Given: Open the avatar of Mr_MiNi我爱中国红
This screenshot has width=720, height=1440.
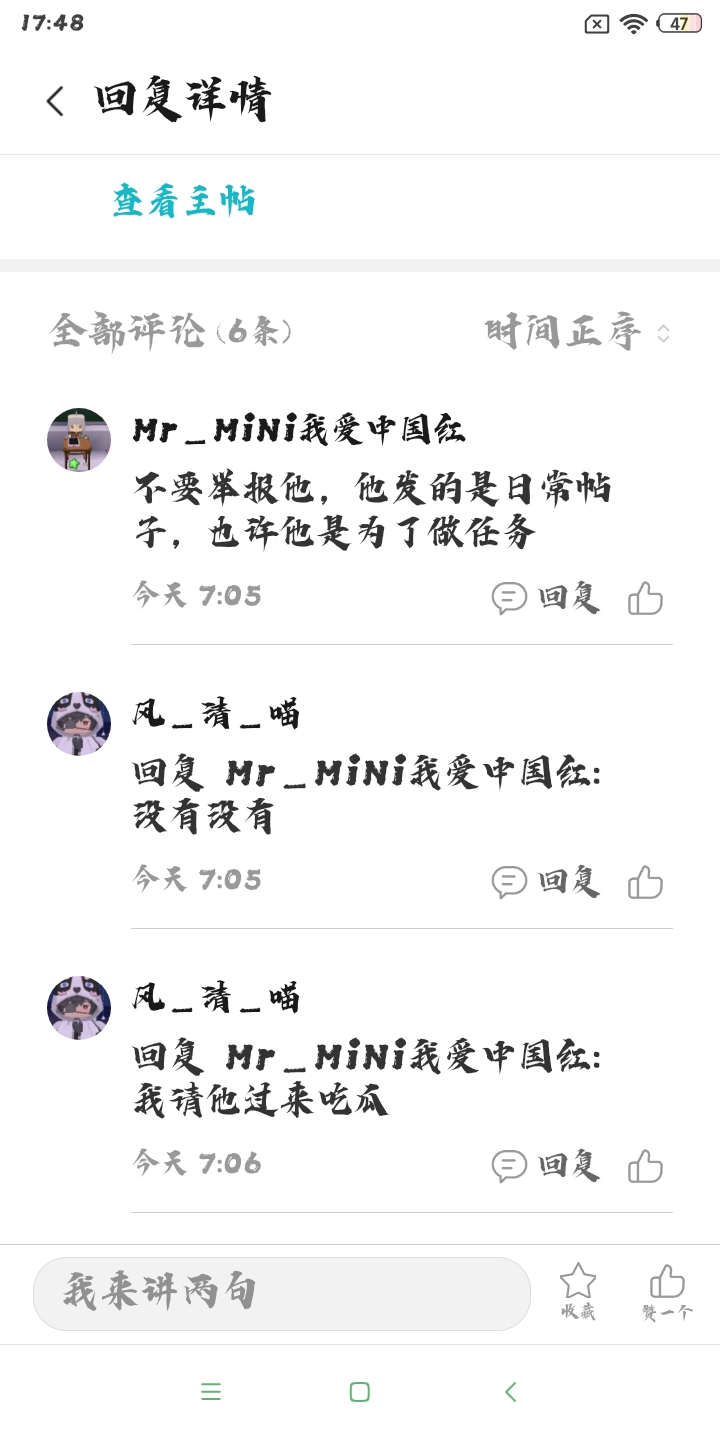Looking at the screenshot, I should coord(79,440).
